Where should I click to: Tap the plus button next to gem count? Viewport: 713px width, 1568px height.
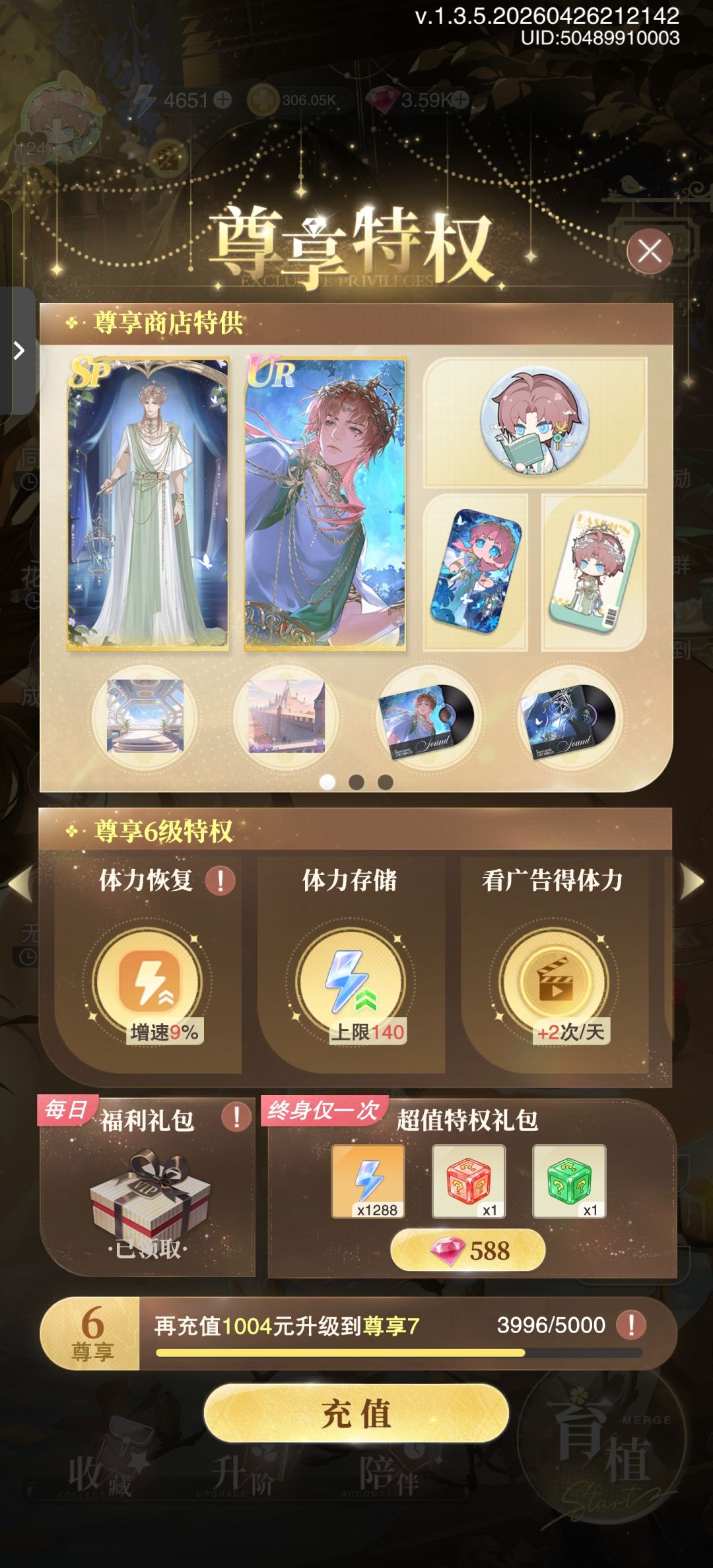tap(461, 100)
